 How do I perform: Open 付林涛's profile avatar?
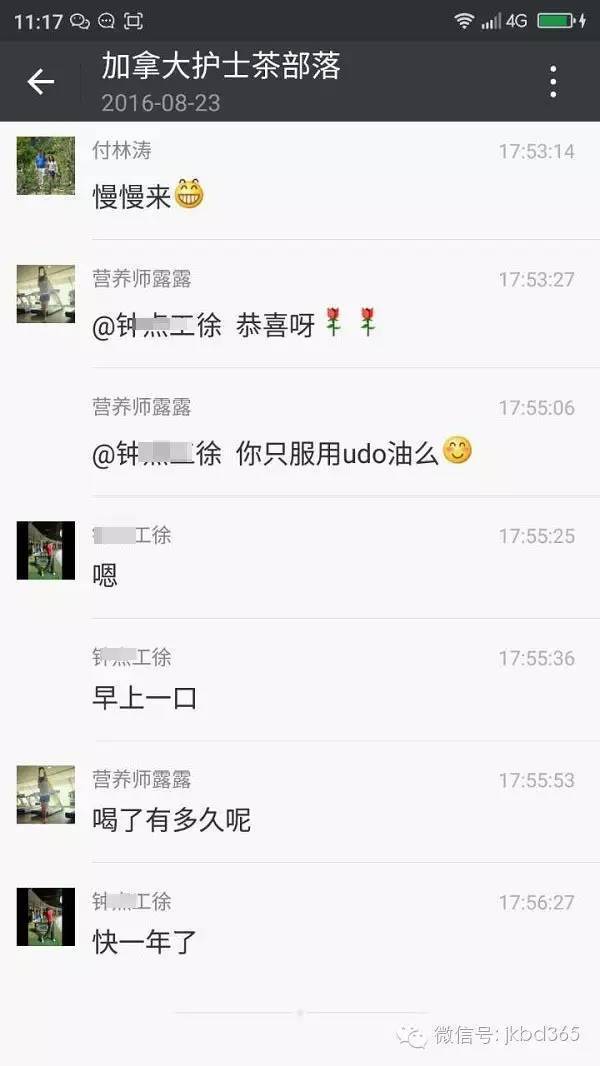point(45,166)
